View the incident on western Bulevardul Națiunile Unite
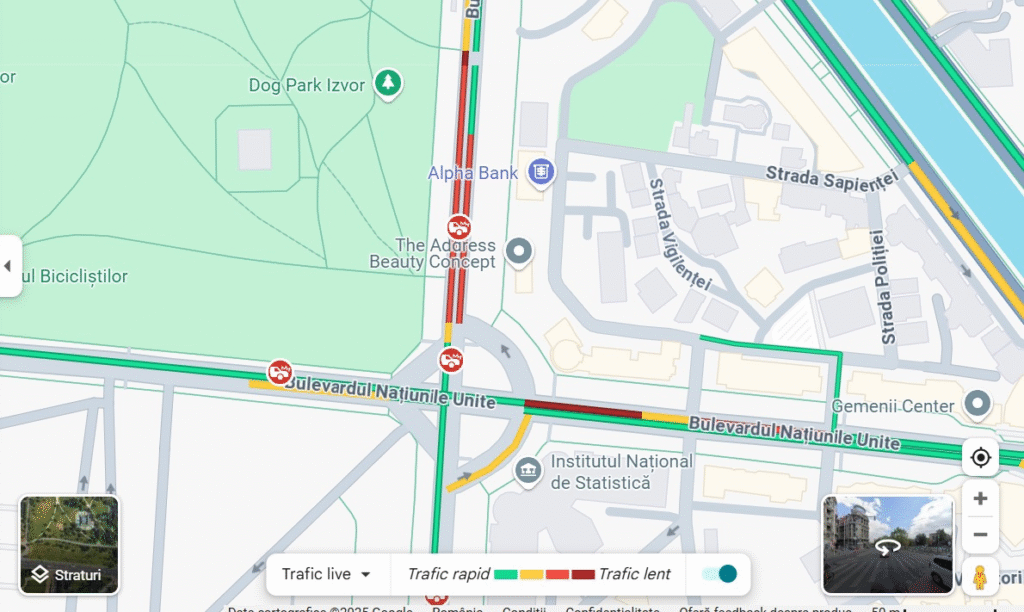 point(280,373)
